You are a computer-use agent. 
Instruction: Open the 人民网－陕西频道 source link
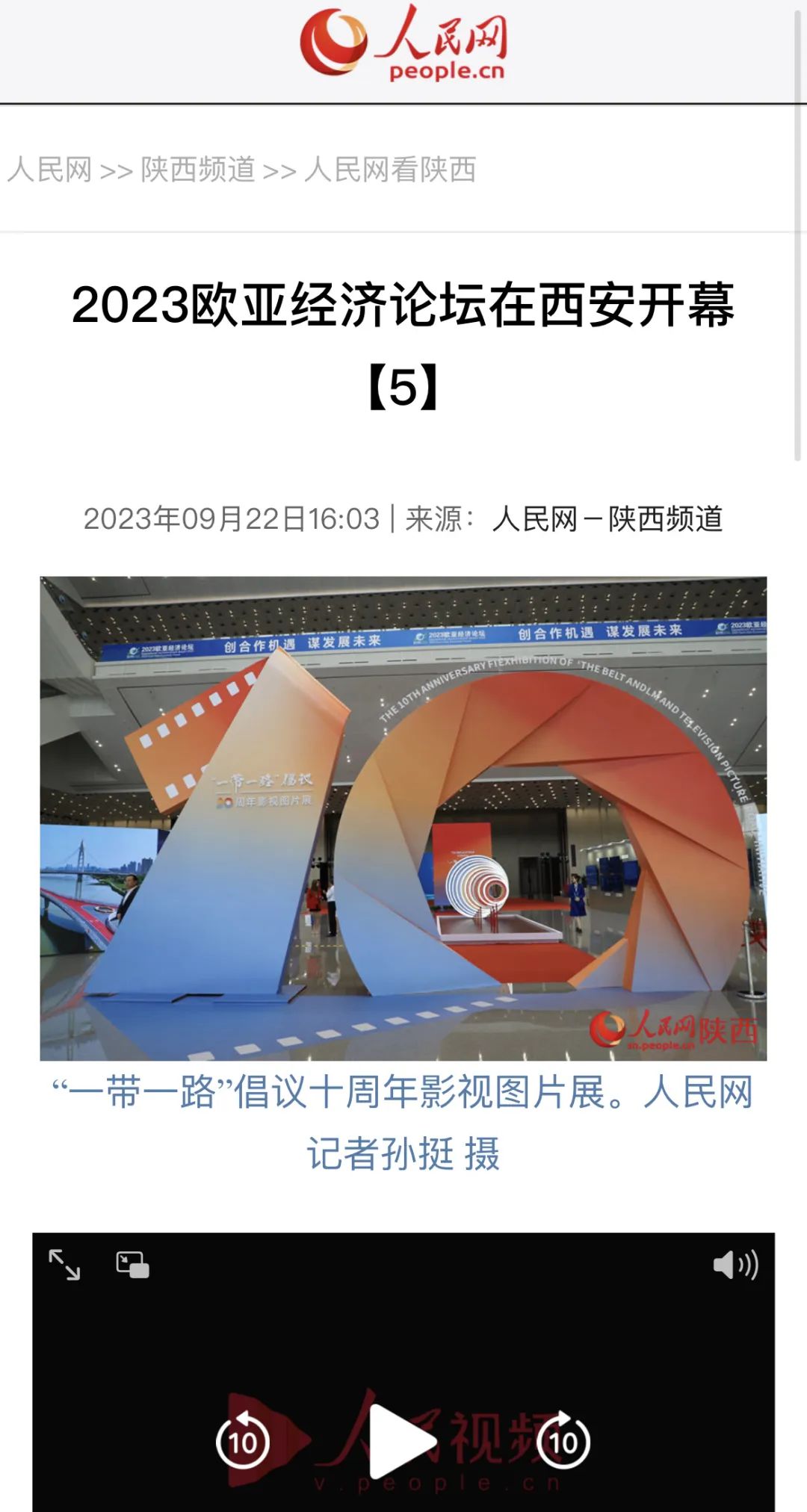(607, 518)
